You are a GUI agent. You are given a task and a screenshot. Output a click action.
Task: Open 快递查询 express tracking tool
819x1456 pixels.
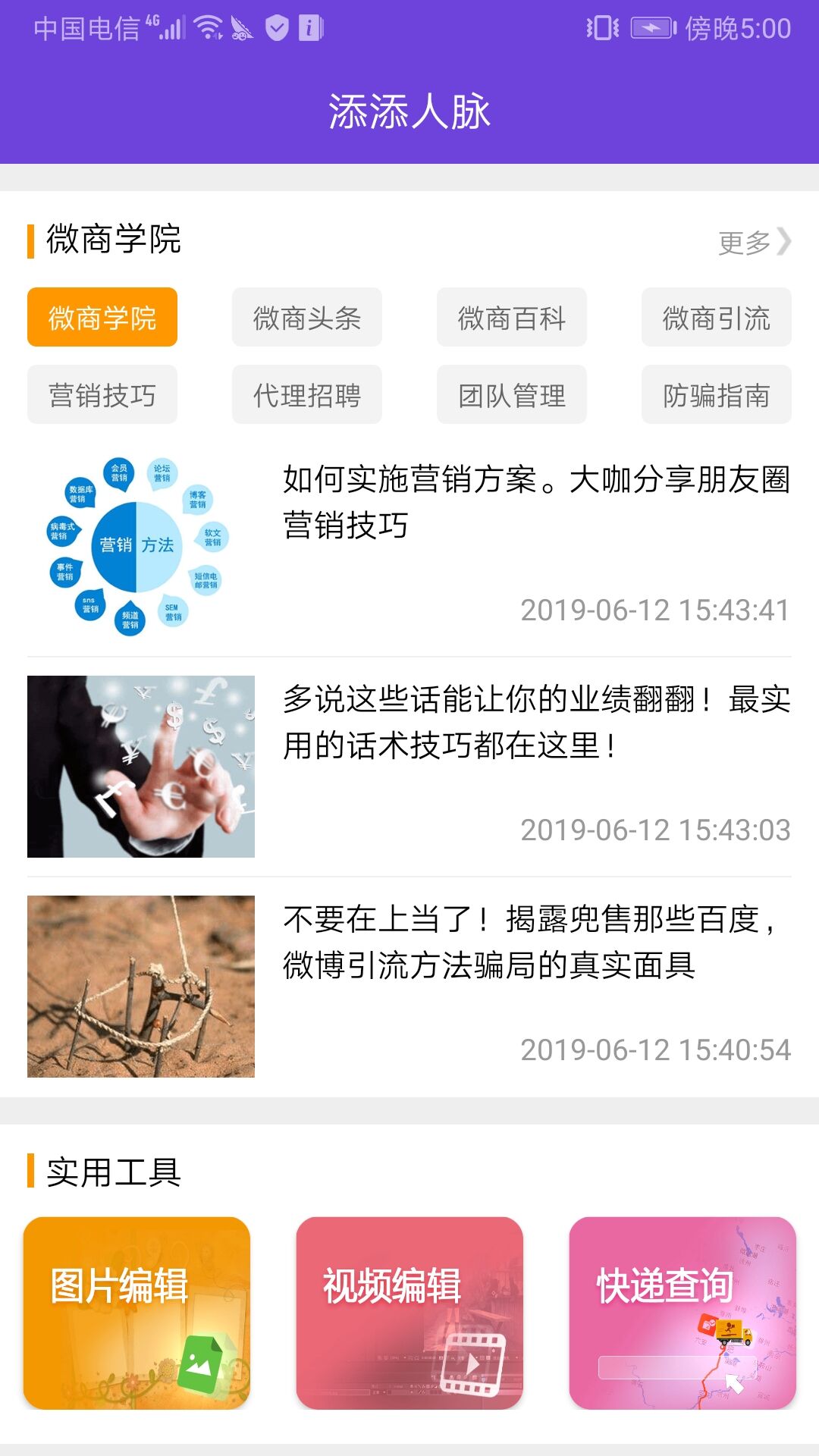click(682, 1313)
